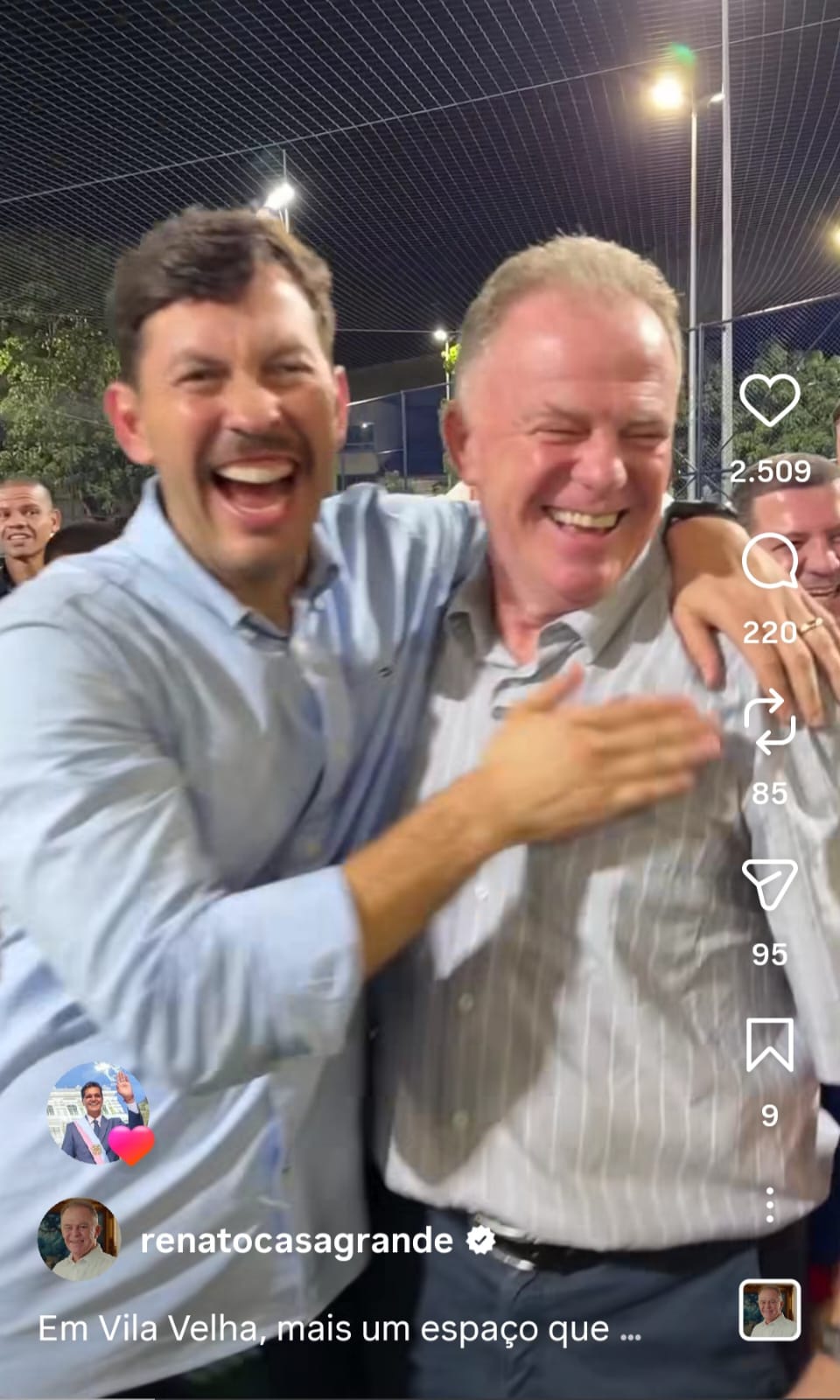Repost this reel
Screen dimensions: 840x1400
coord(769,723)
